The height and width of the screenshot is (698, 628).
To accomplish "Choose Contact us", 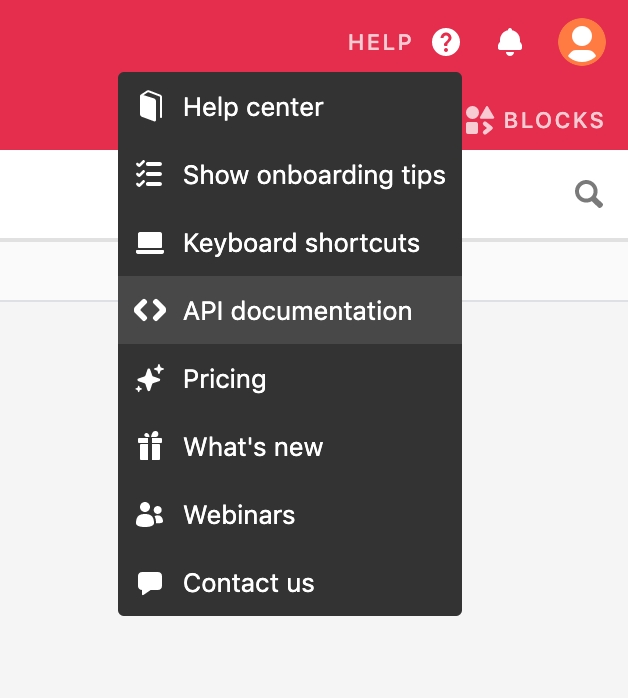I will (x=248, y=583).
